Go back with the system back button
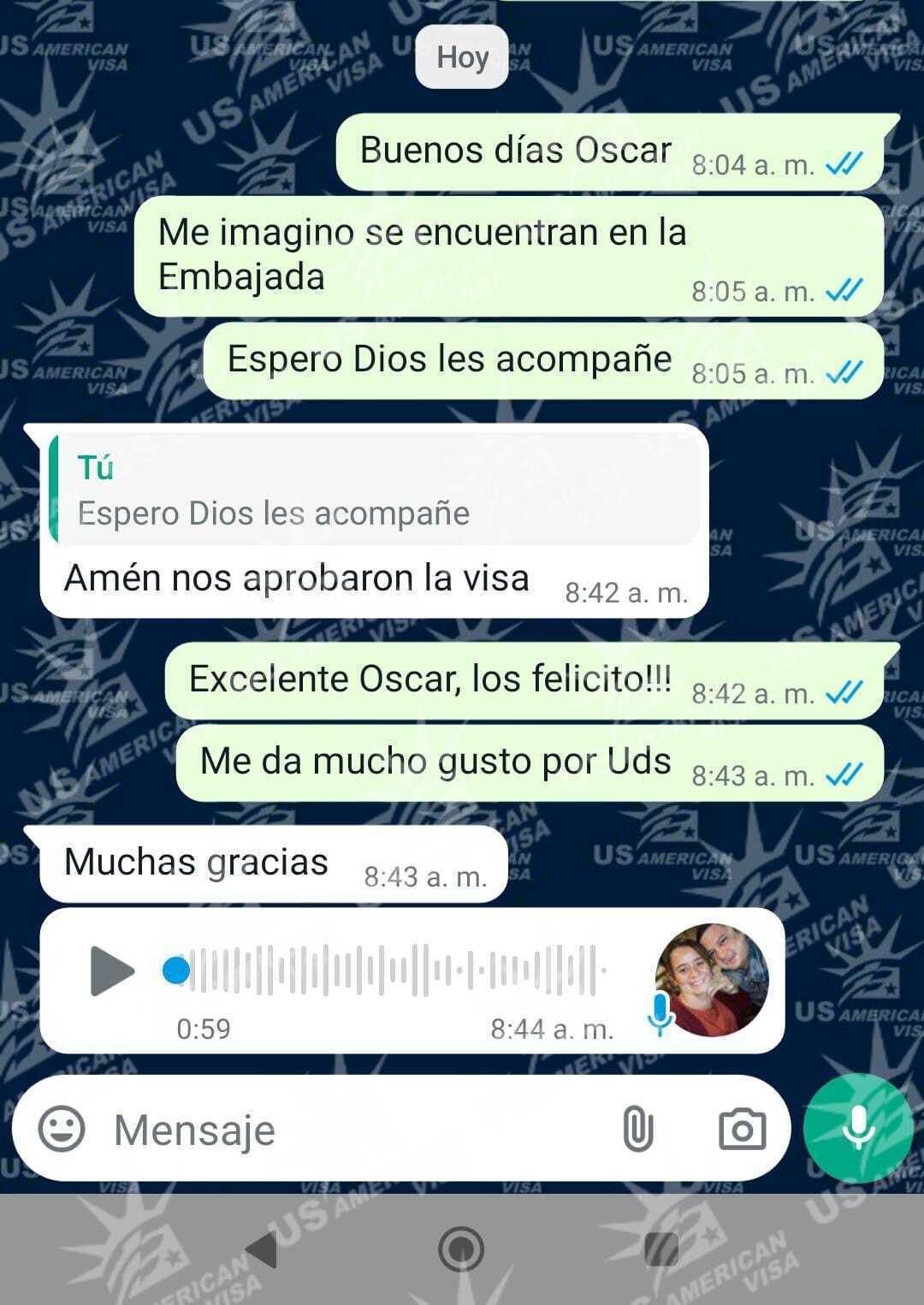The height and width of the screenshot is (1305, 924). pyautogui.click(x=261, y=1250)
